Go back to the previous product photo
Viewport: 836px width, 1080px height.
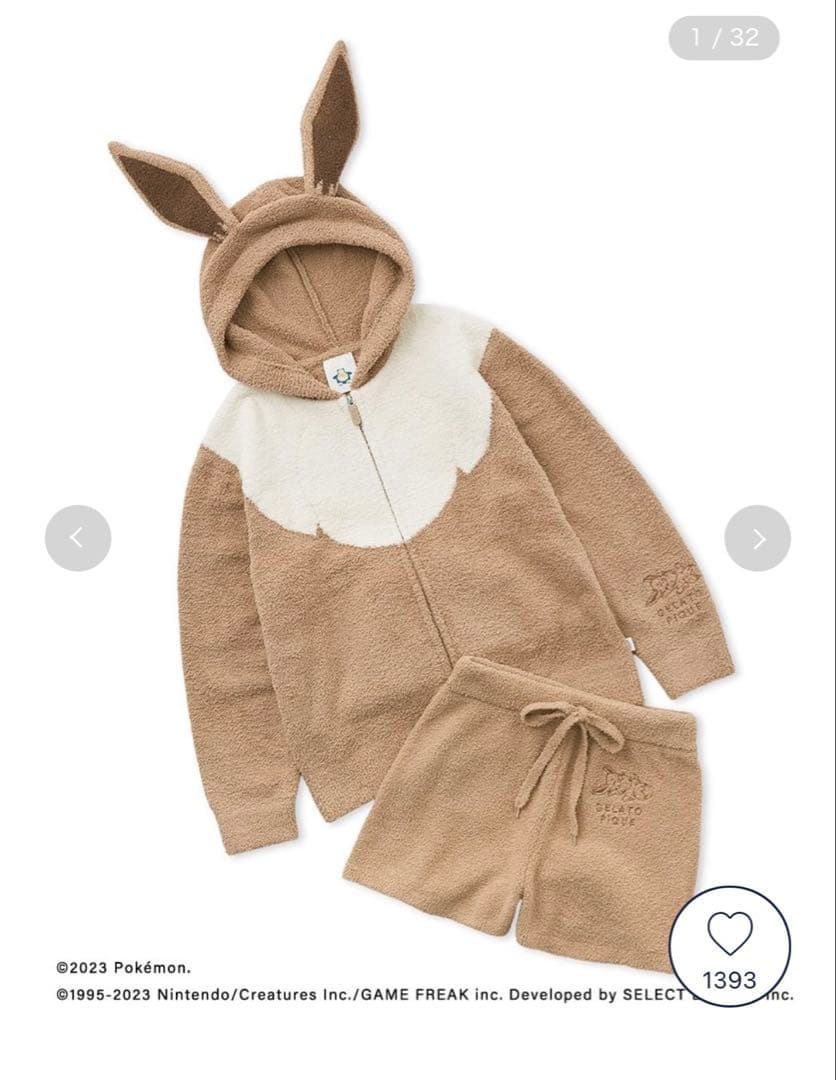pyautogui.click(x=78, y=539)
